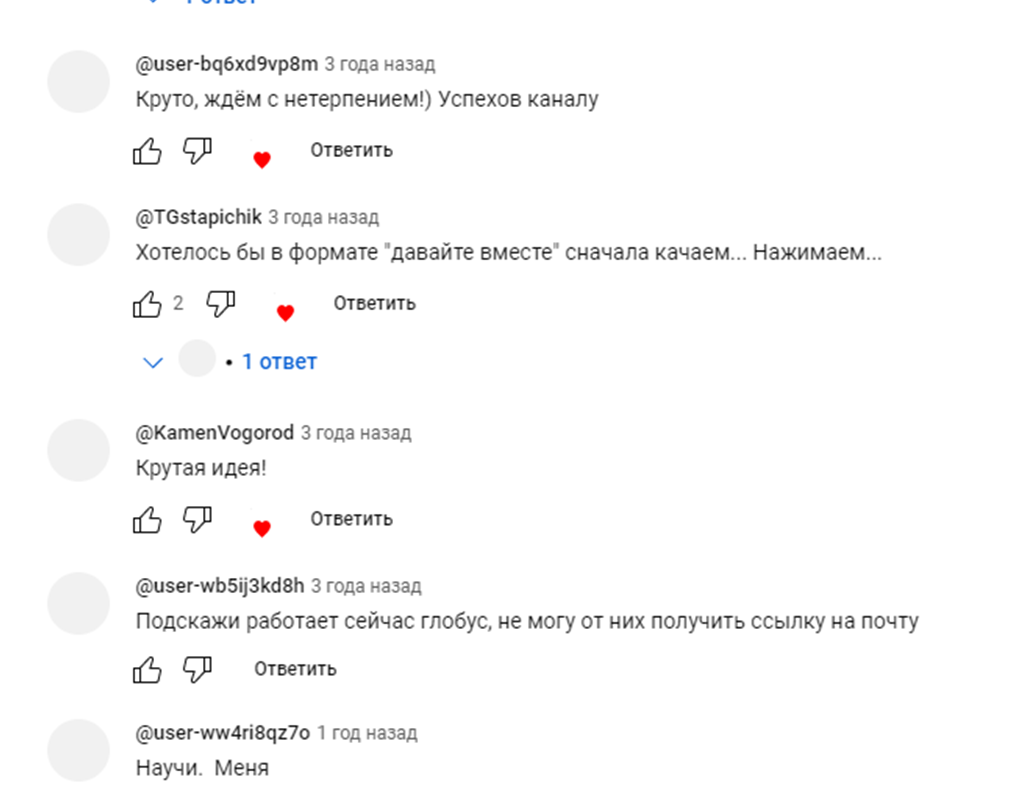Dislike the "Крутая идея!" comment
The width and height of the screenshot is (1018, 791).
coord(197,520)
